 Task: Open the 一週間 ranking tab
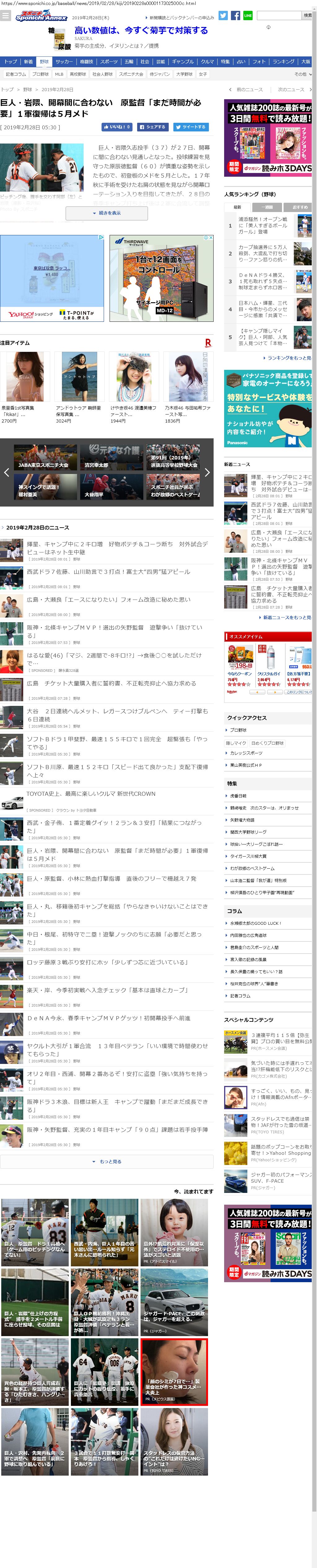[x=267, y=207]
